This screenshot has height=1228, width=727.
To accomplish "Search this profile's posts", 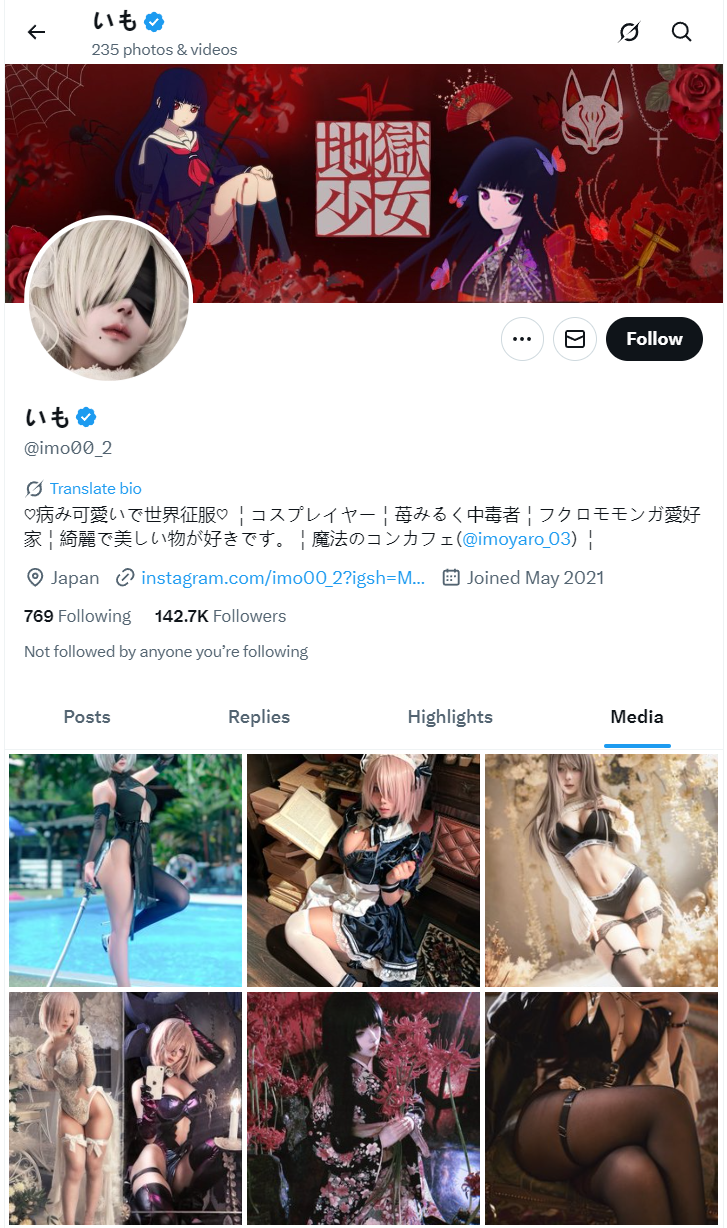I will (681, 32).
